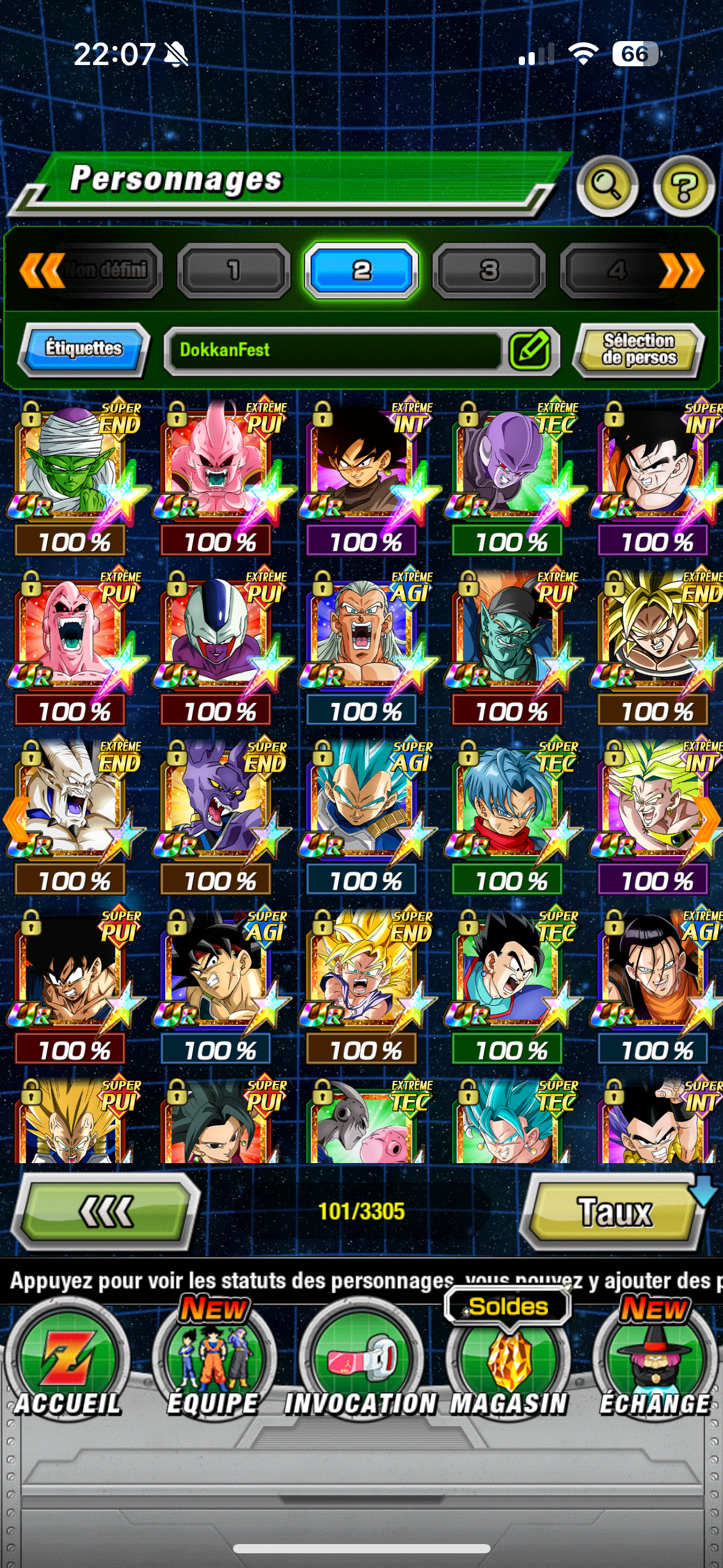Screen dimensions: 723x1568
Task: Switch to tag tab 1
Action: (x=234, y=271)
